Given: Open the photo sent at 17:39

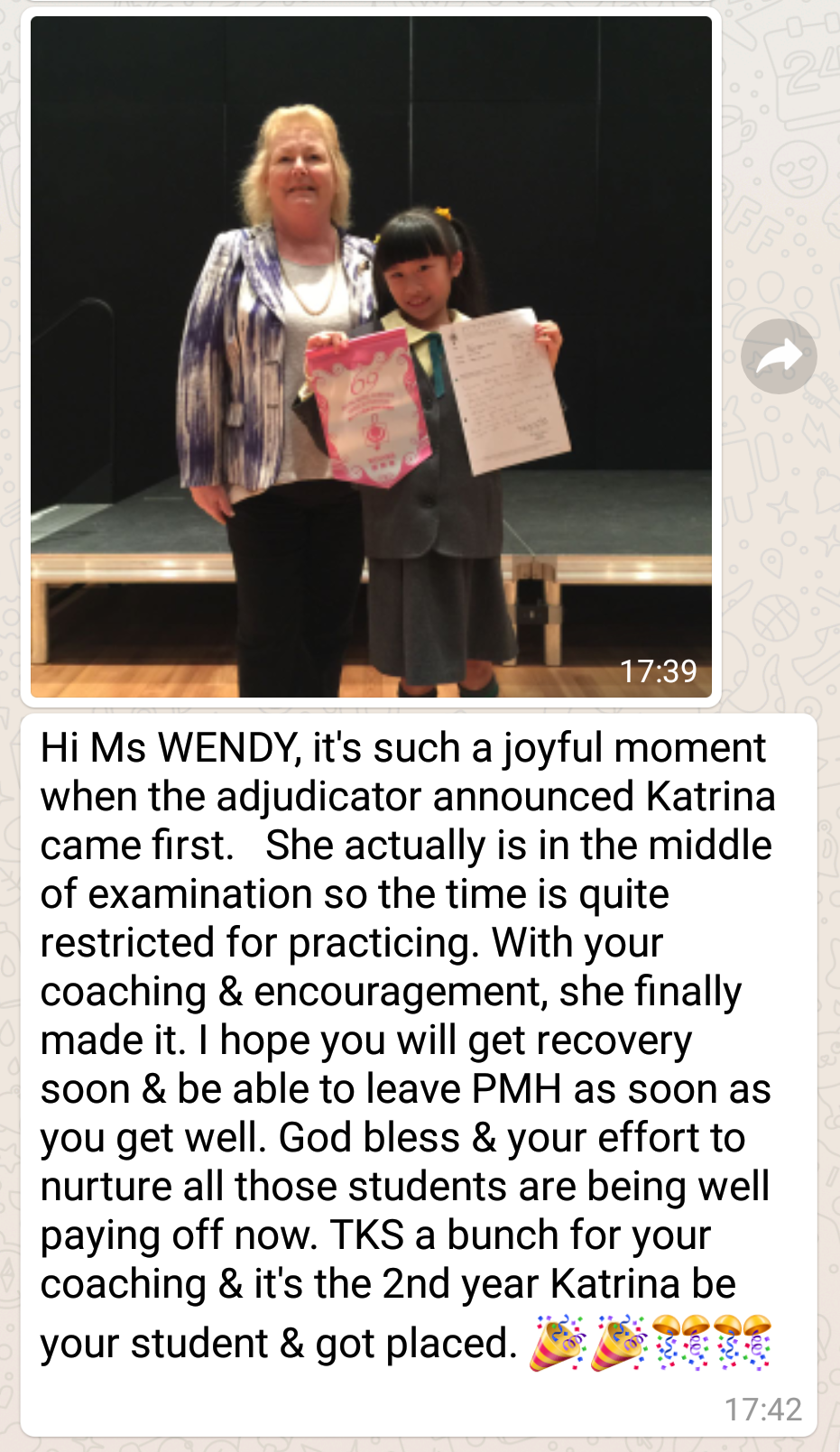Looking at the screenshot, I should (x=371, y=356).
